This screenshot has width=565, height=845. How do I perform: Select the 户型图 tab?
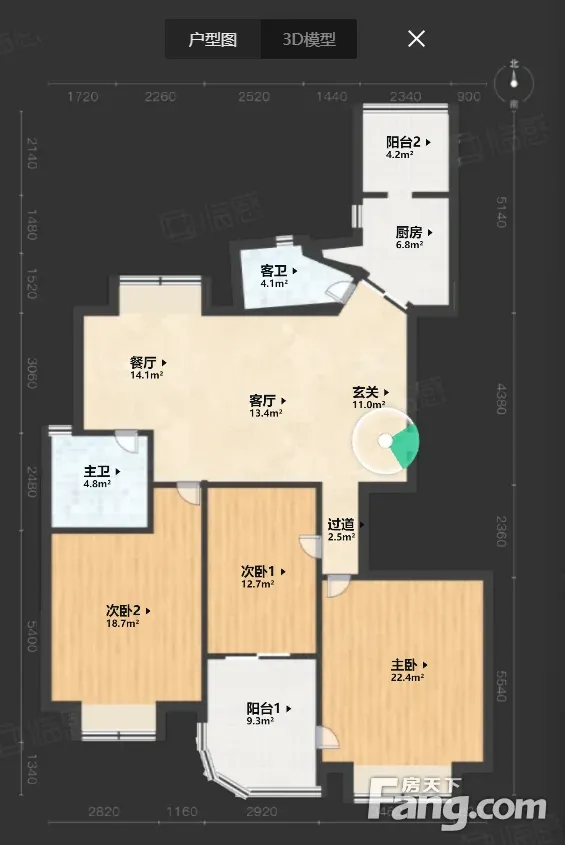213,39
